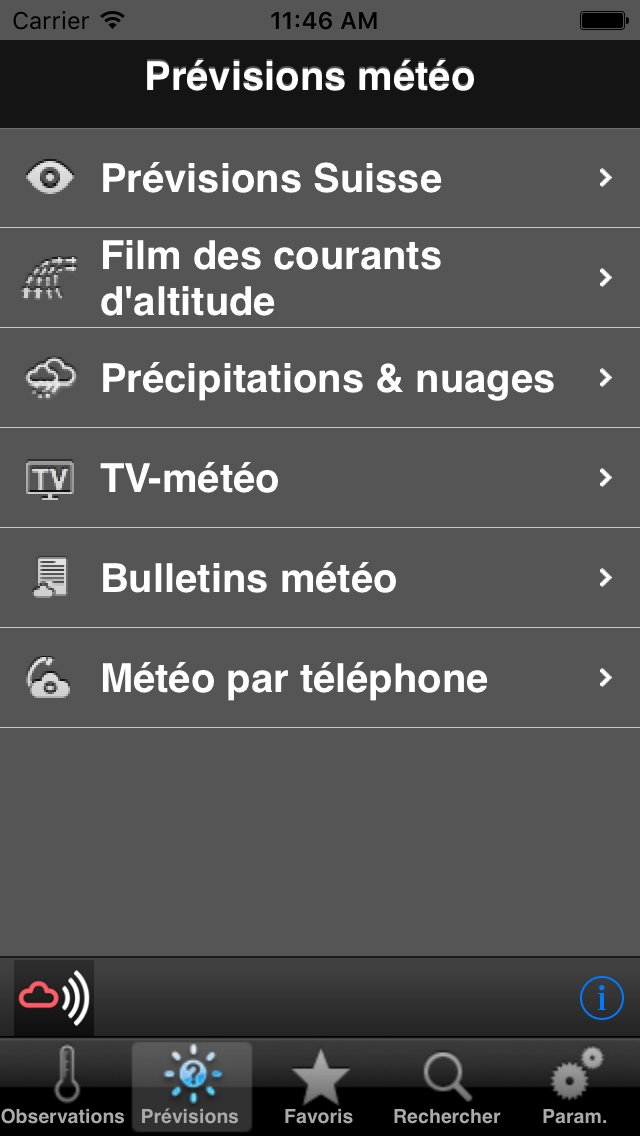Switch to the Rechercher tab
This screenshot has width=640, height=1136.
(447, 1087)
